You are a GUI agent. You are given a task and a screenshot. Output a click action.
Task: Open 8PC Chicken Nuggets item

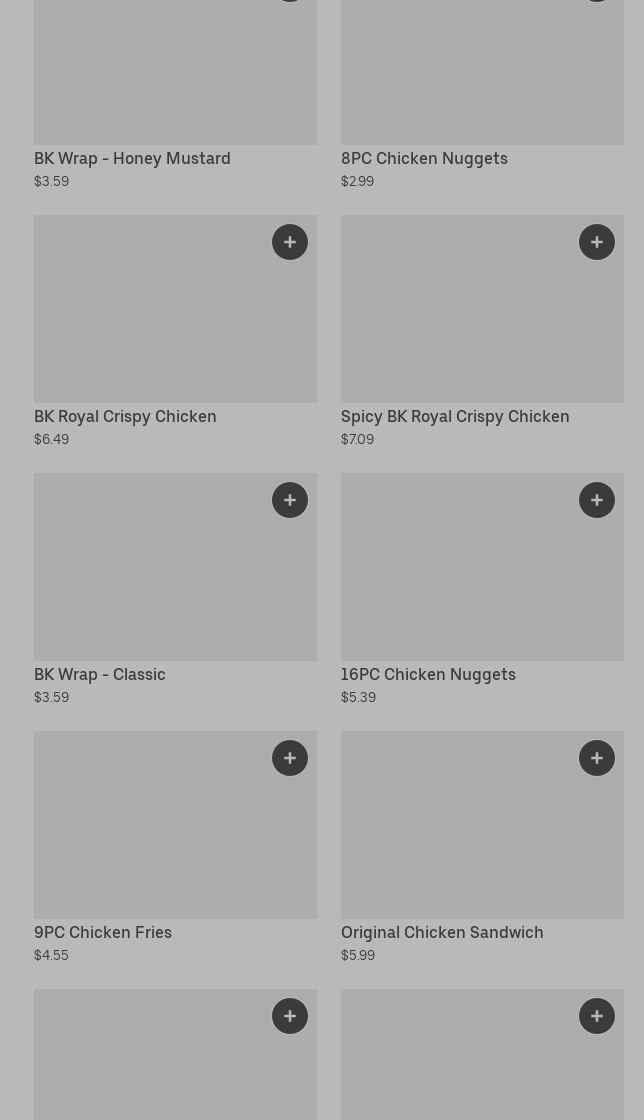483,95
